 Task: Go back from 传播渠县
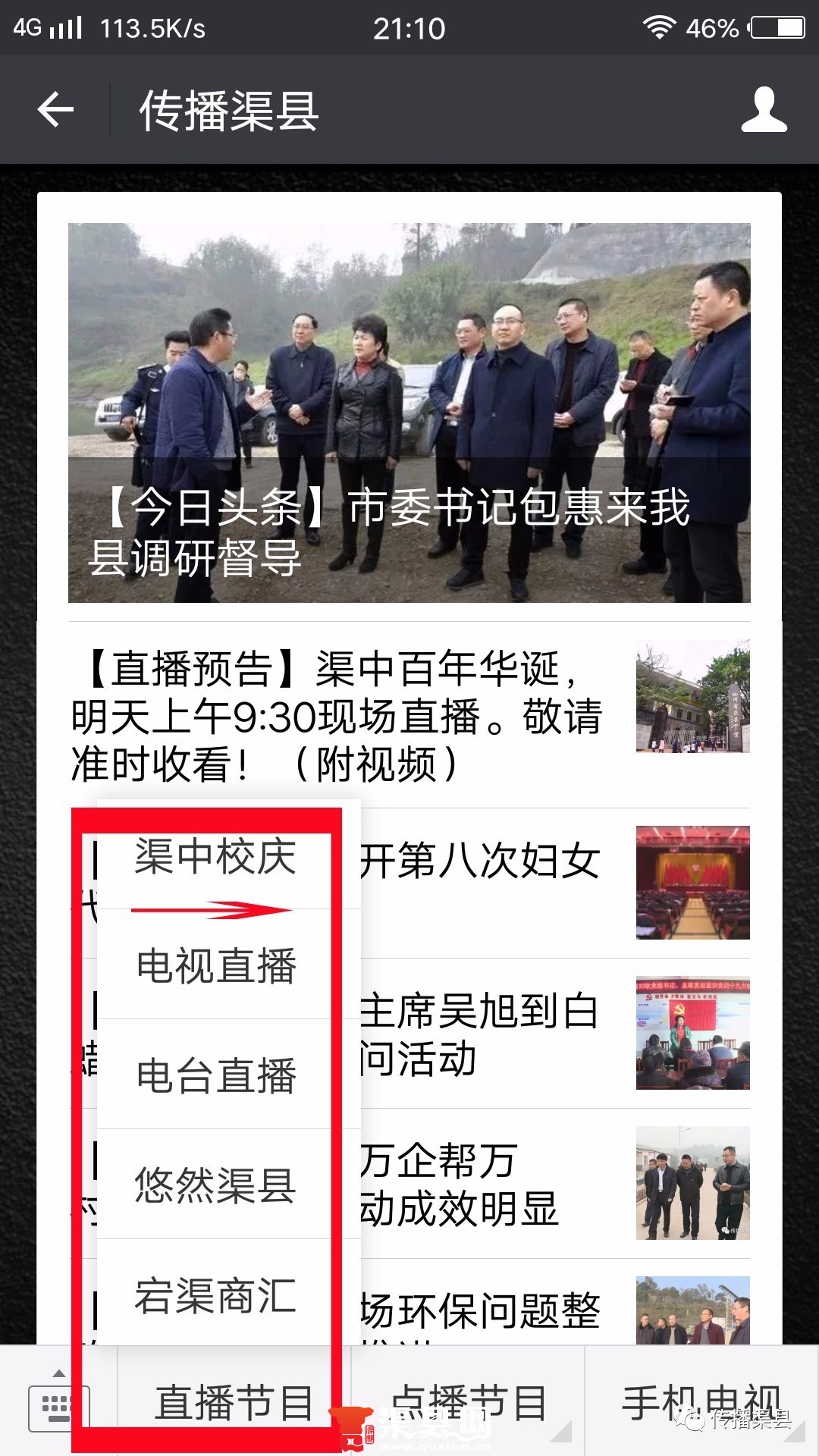click(x=55, y=110)
